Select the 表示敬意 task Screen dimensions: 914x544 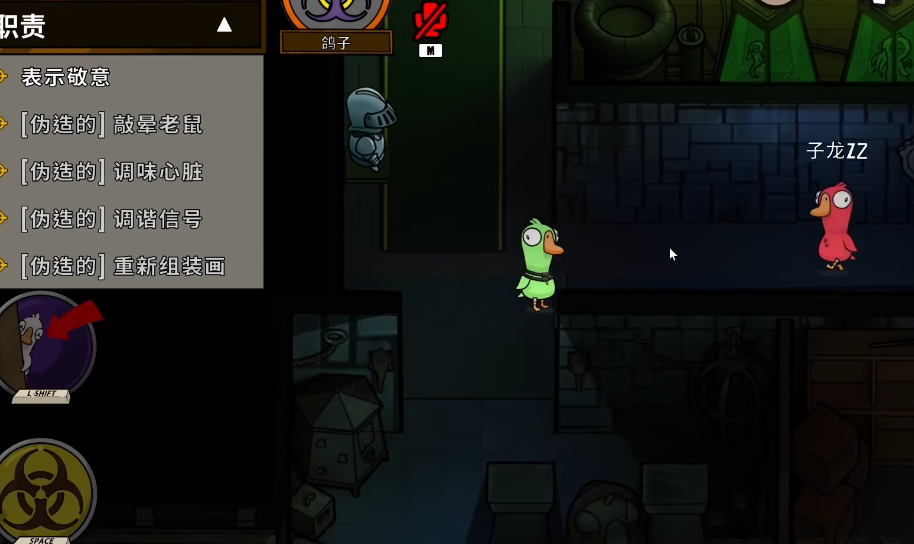[x=66, y=77]
